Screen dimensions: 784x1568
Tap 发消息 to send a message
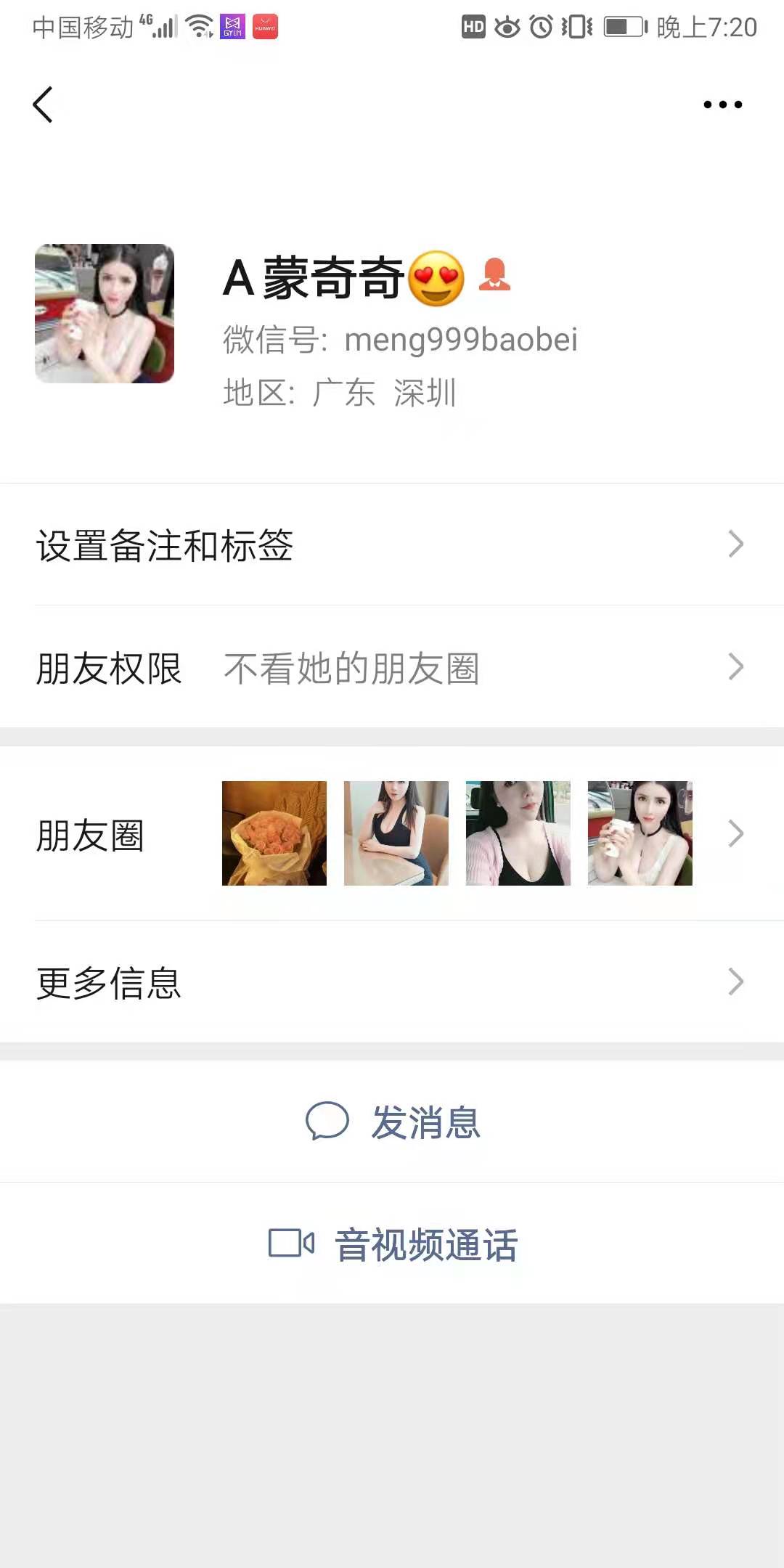393,1122
